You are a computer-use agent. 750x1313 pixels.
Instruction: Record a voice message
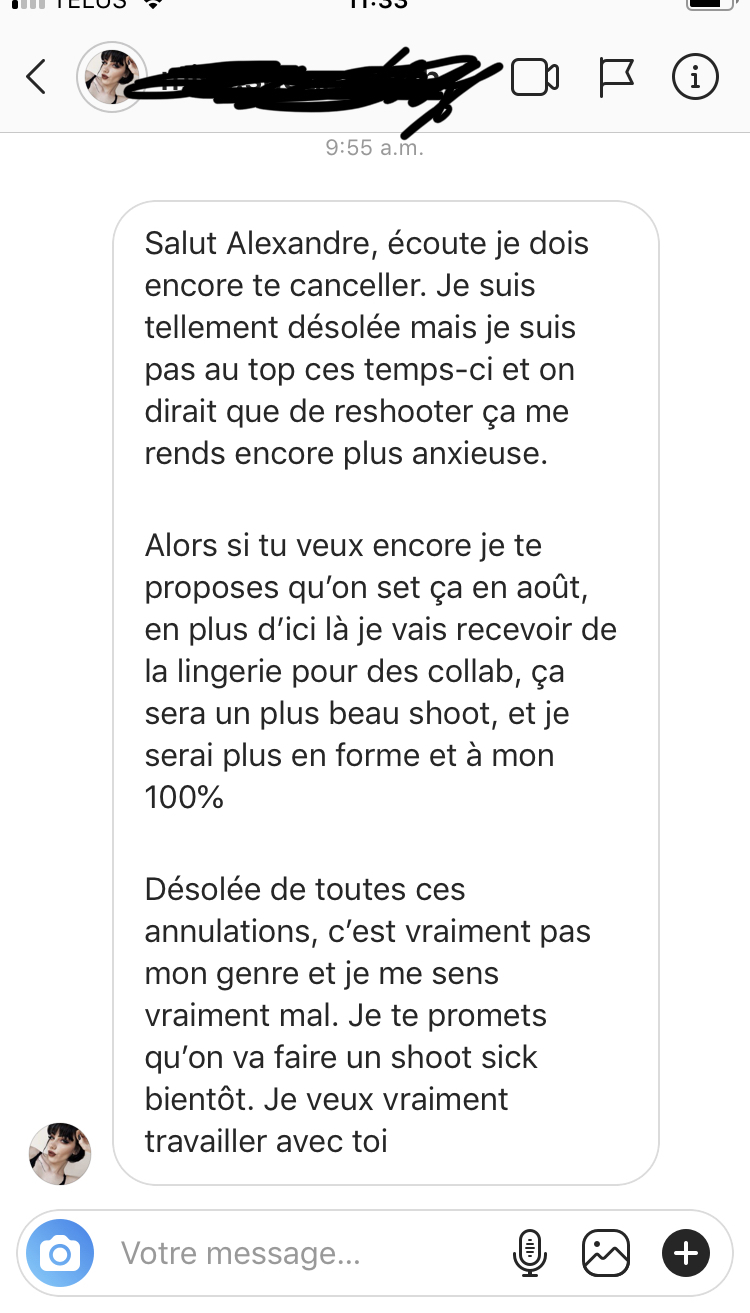click(529, 1253)
